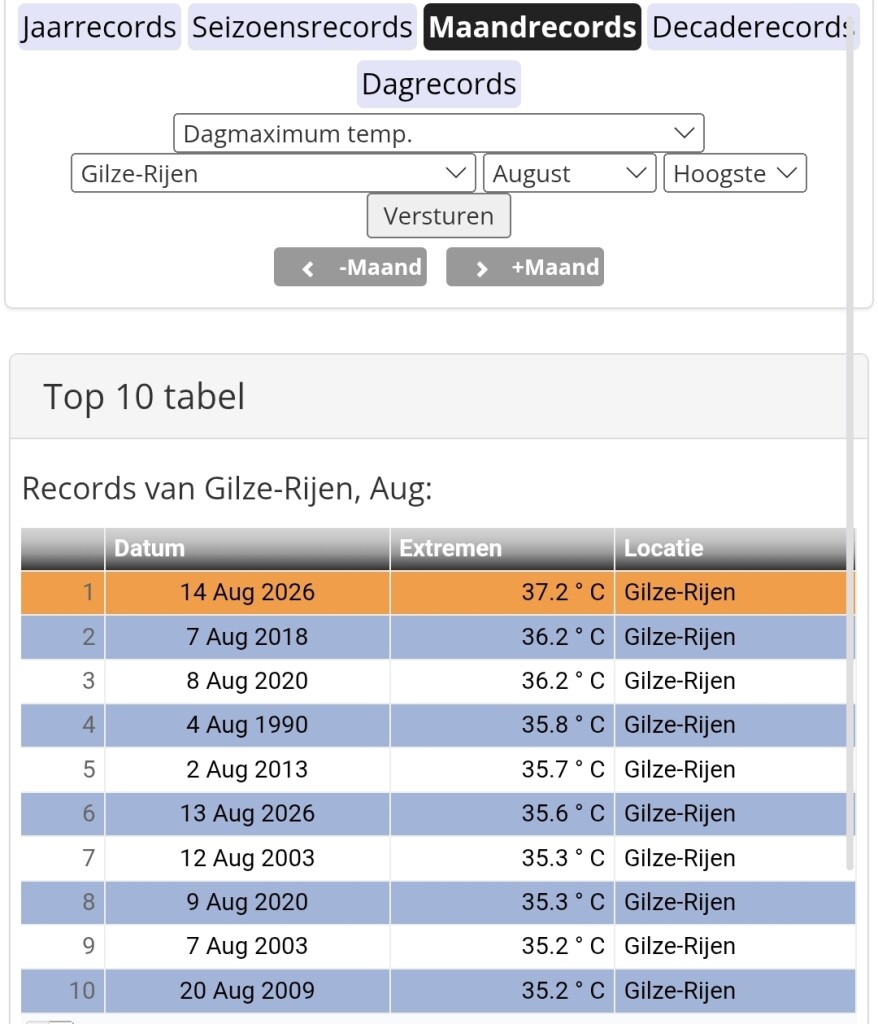This screenshot has width=878, height=1024.
Task: Open the Gilze-Rijen station dropdown
Action: [x=273, y=173]
